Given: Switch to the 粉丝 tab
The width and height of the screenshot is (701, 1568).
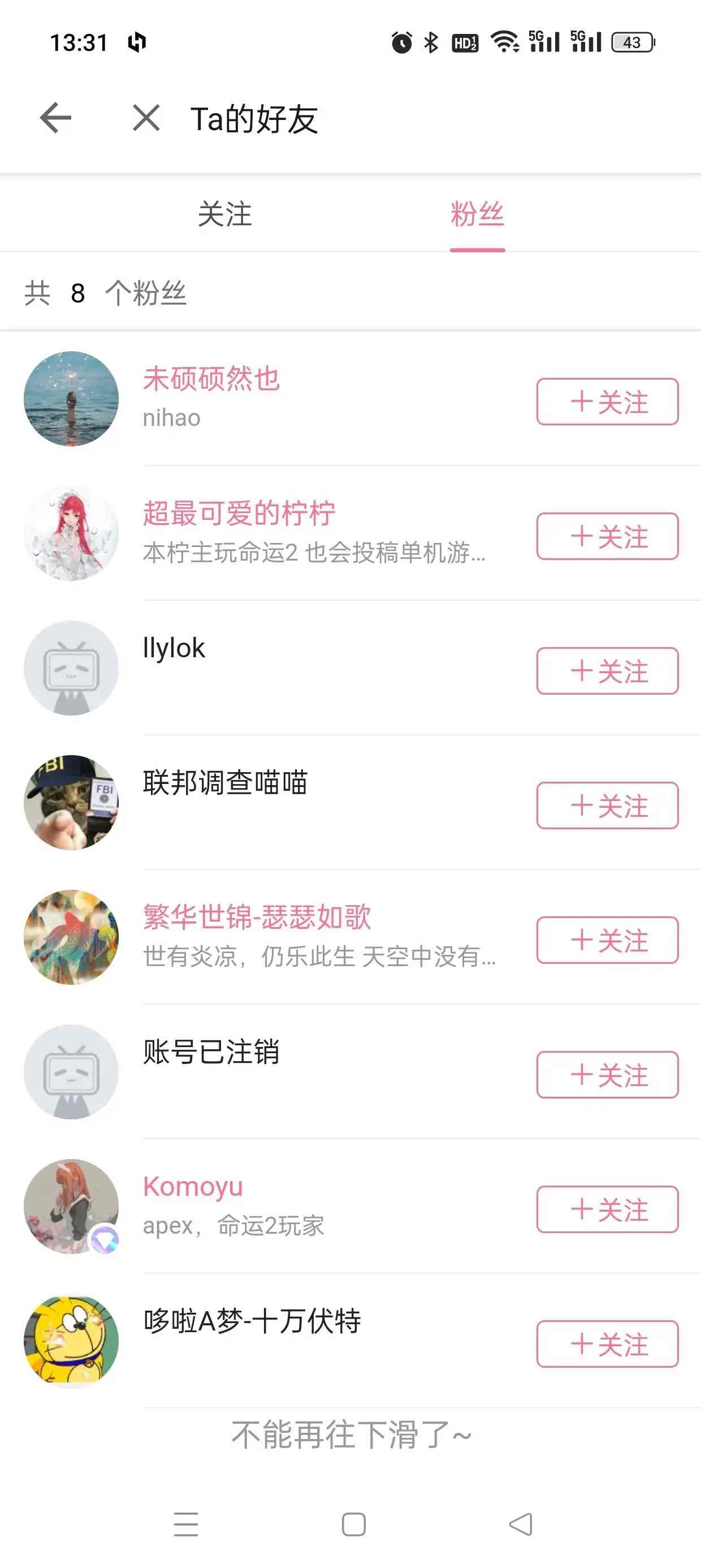Looking at the screenshot, I should 477,216.
